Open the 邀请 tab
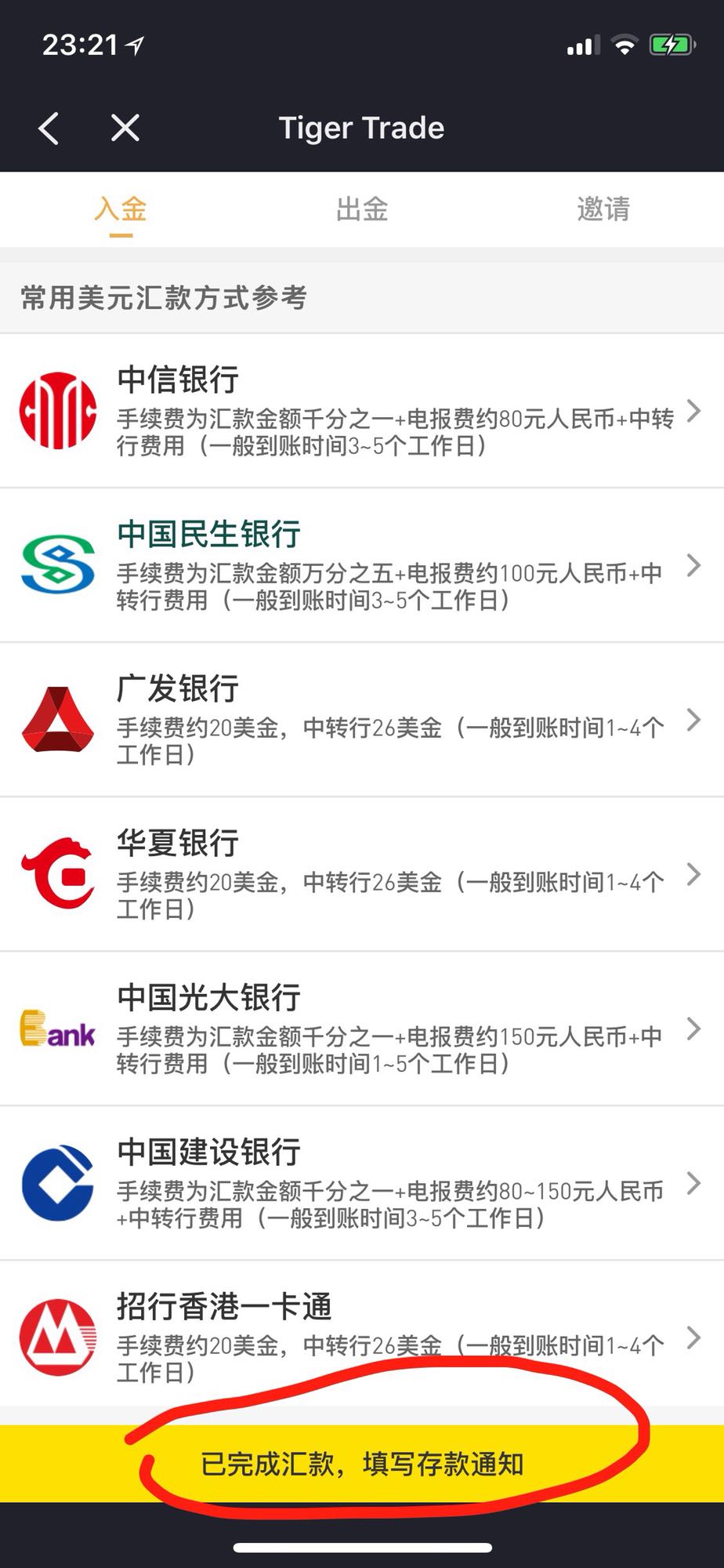724x1568 pixels. pyautogui.click(x=603, y=209)
